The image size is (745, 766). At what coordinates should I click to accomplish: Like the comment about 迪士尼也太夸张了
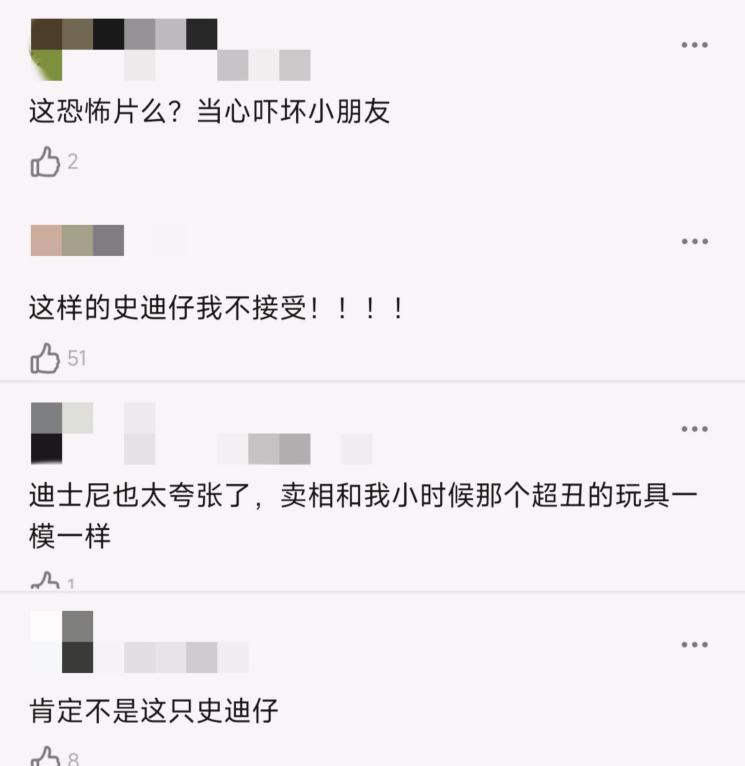(x=45, y=582)
